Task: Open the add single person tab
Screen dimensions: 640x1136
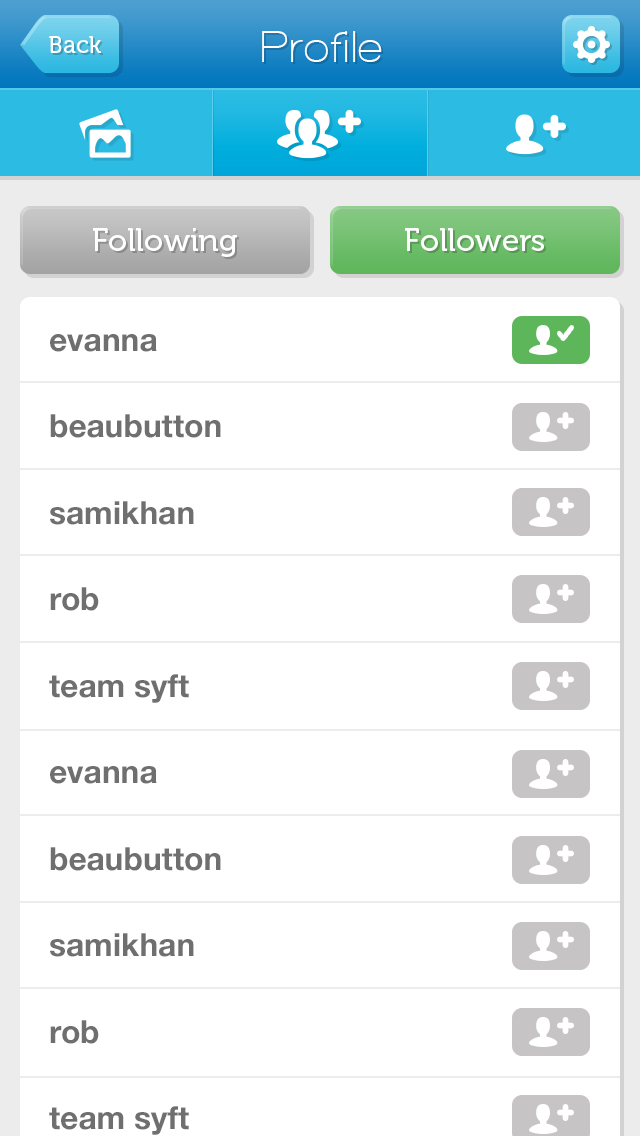Action: tap(534, 133)
